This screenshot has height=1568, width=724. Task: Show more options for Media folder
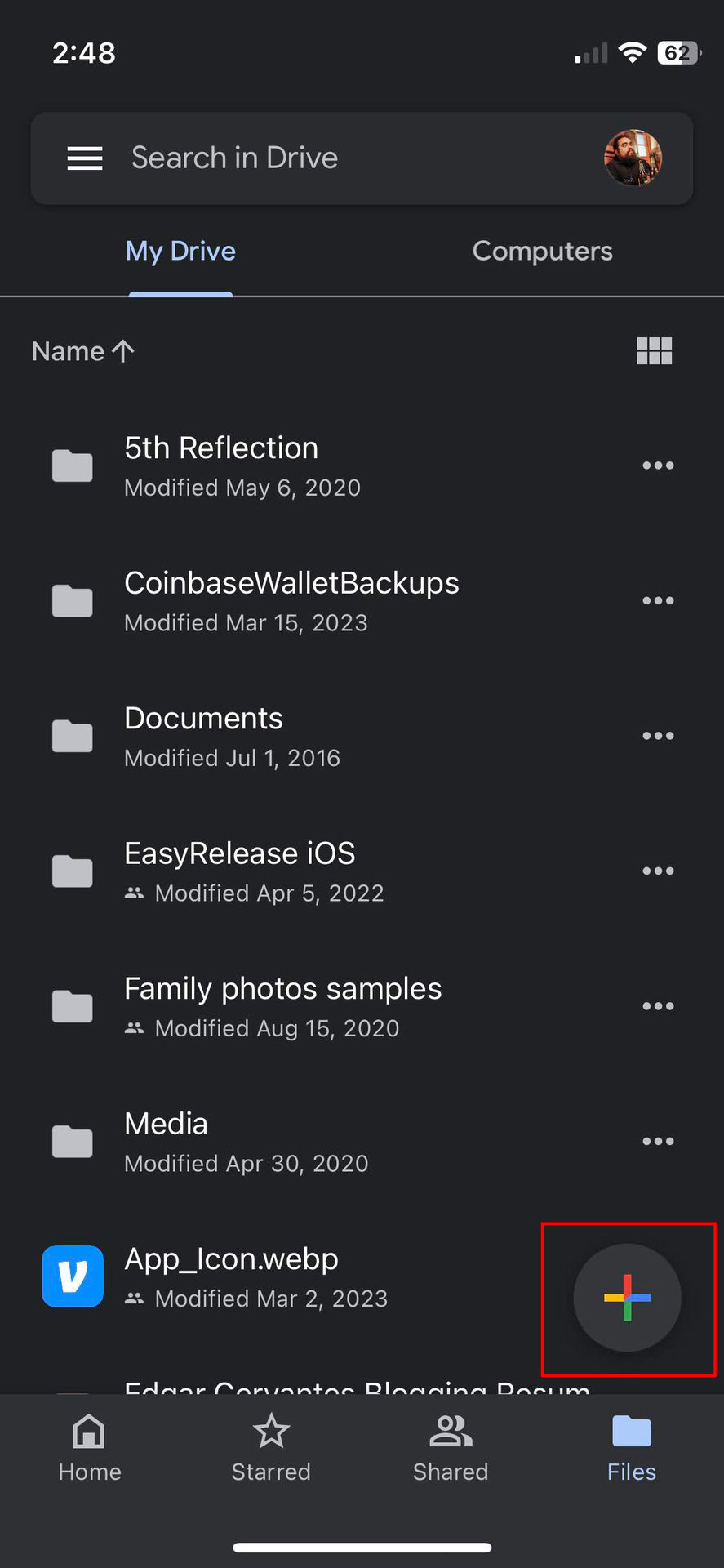pos(658,1141)
